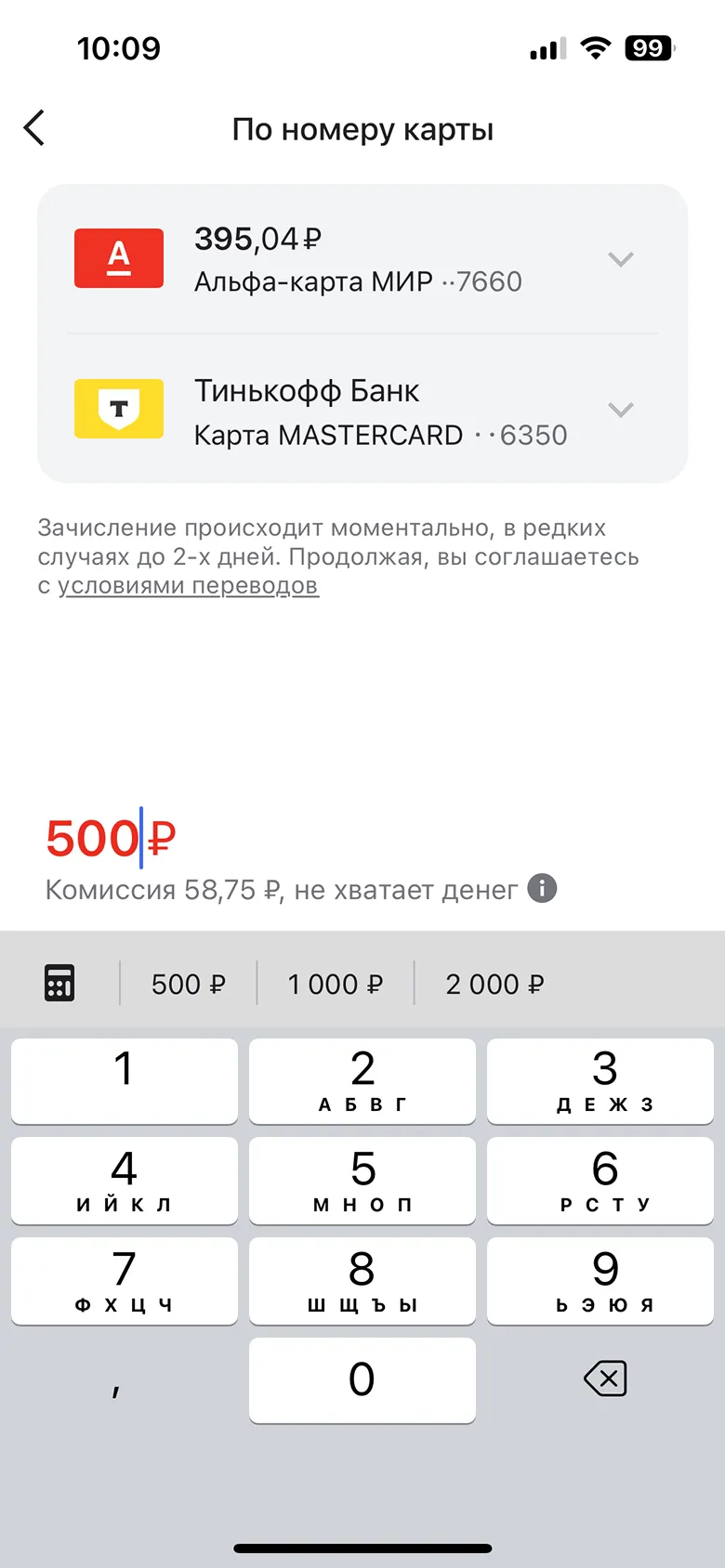Pick the 2 000 ₽ quick amount
725x1568 pixels.
coord(494,984)
